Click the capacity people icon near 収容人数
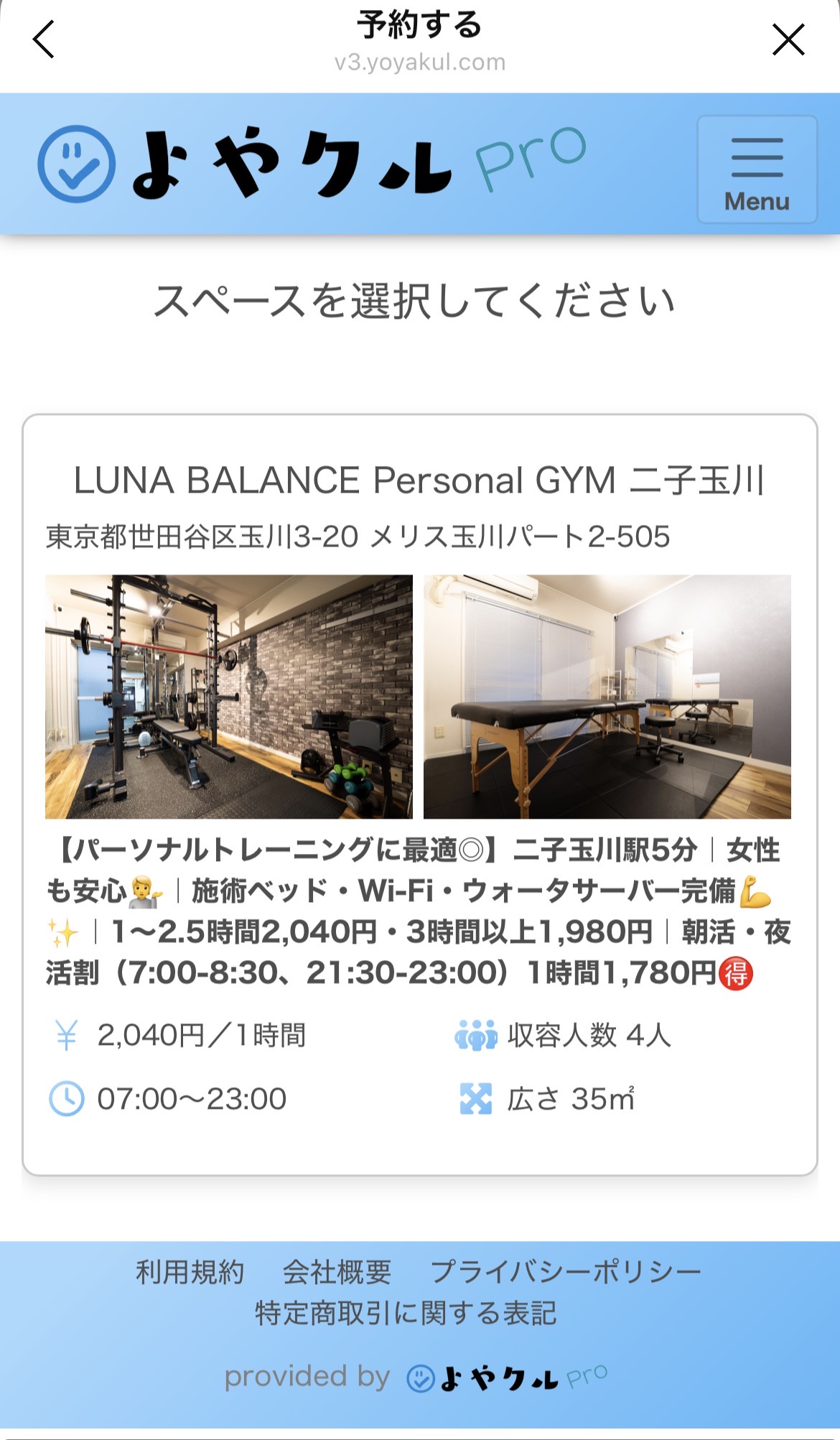Screen dimensions: 840x1440 pos(477,1034)
